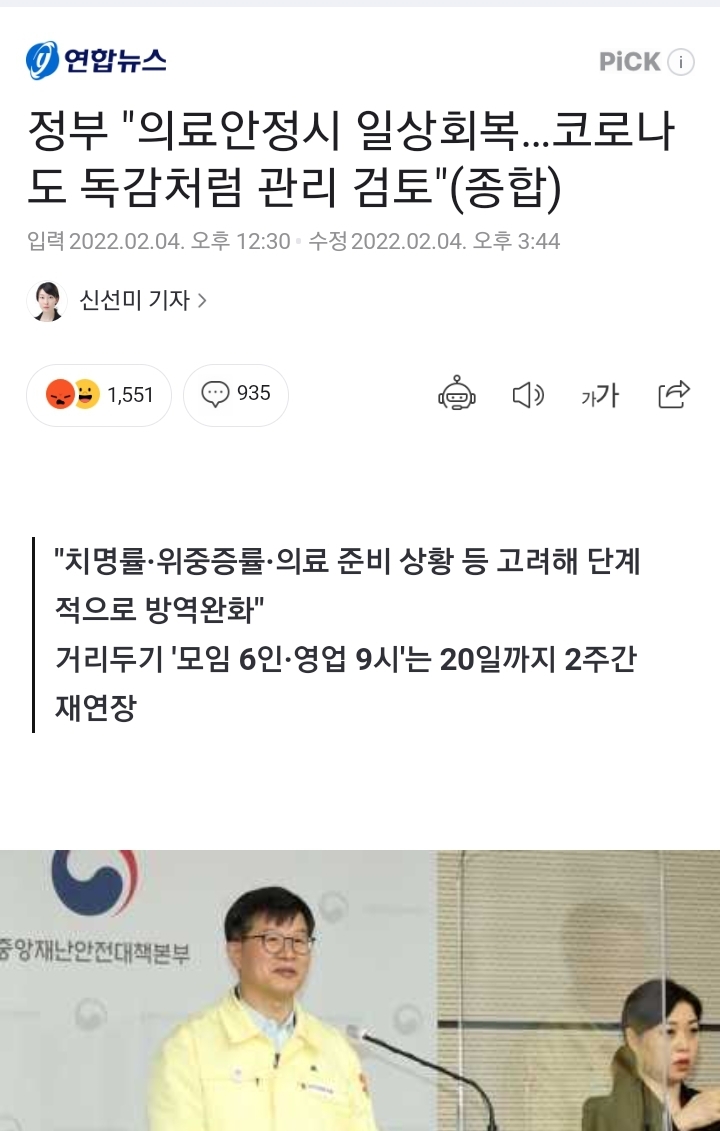
Task: Open the reactions button showing 1,551
Action: point(99,395)
